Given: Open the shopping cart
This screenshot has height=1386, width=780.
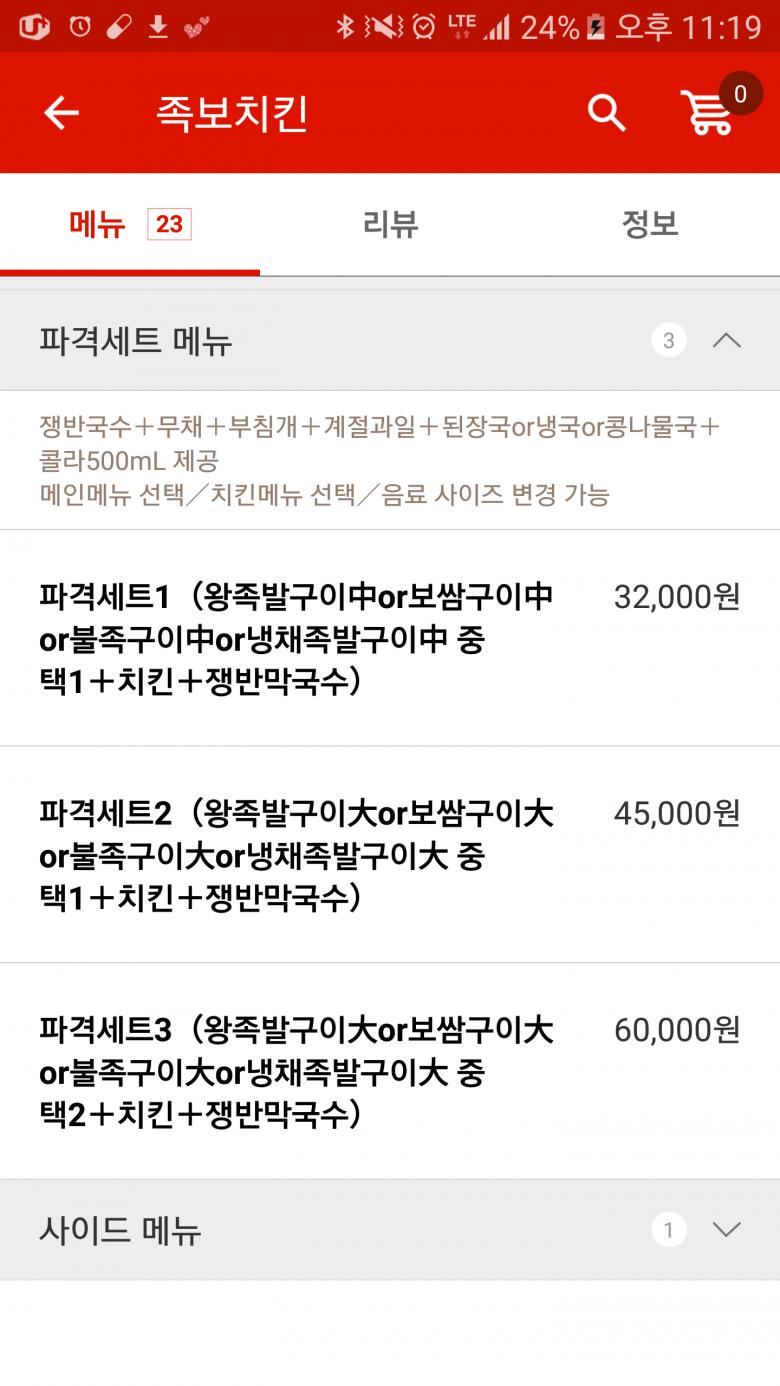Looking at the screenshot, I should [708, 113].
